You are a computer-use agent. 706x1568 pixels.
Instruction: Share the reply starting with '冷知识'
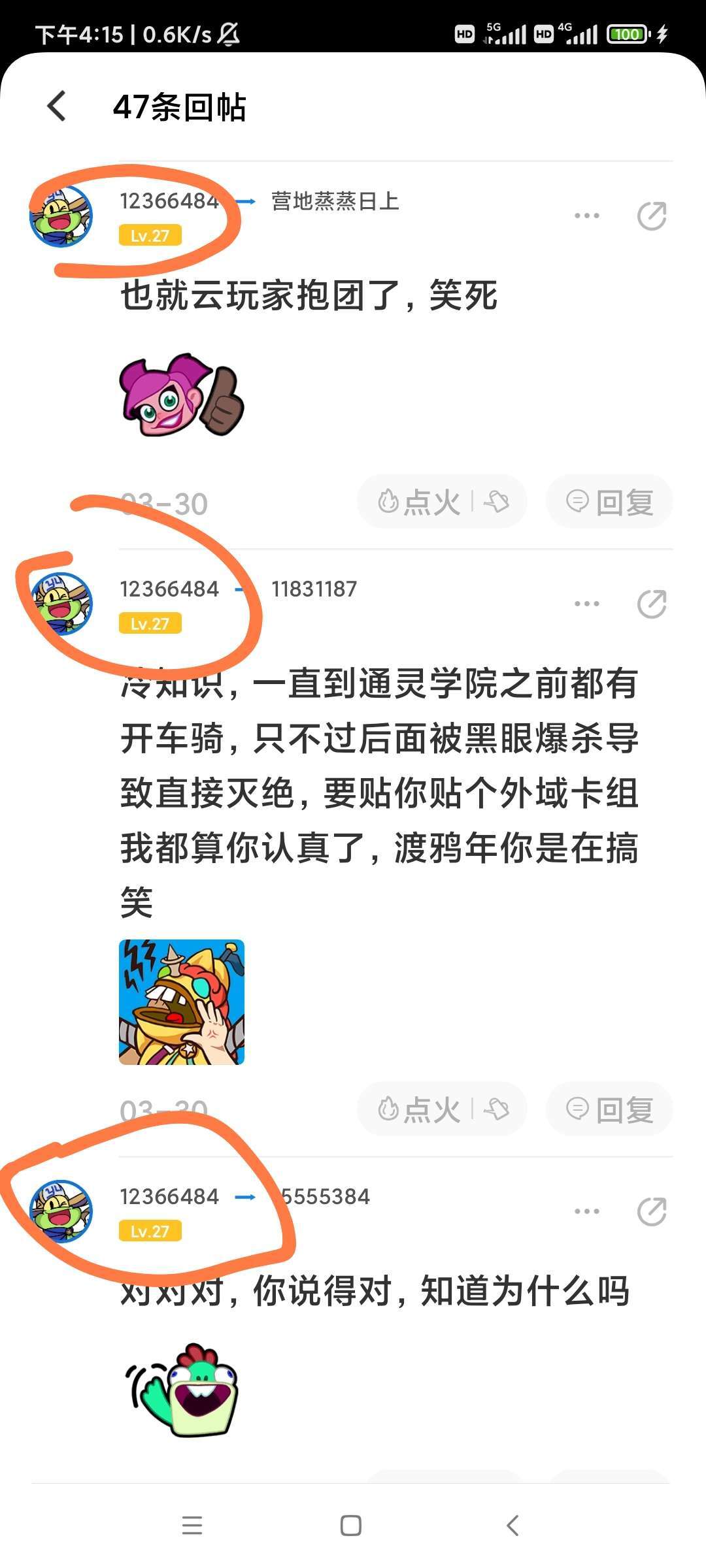[x=651, y=604]
